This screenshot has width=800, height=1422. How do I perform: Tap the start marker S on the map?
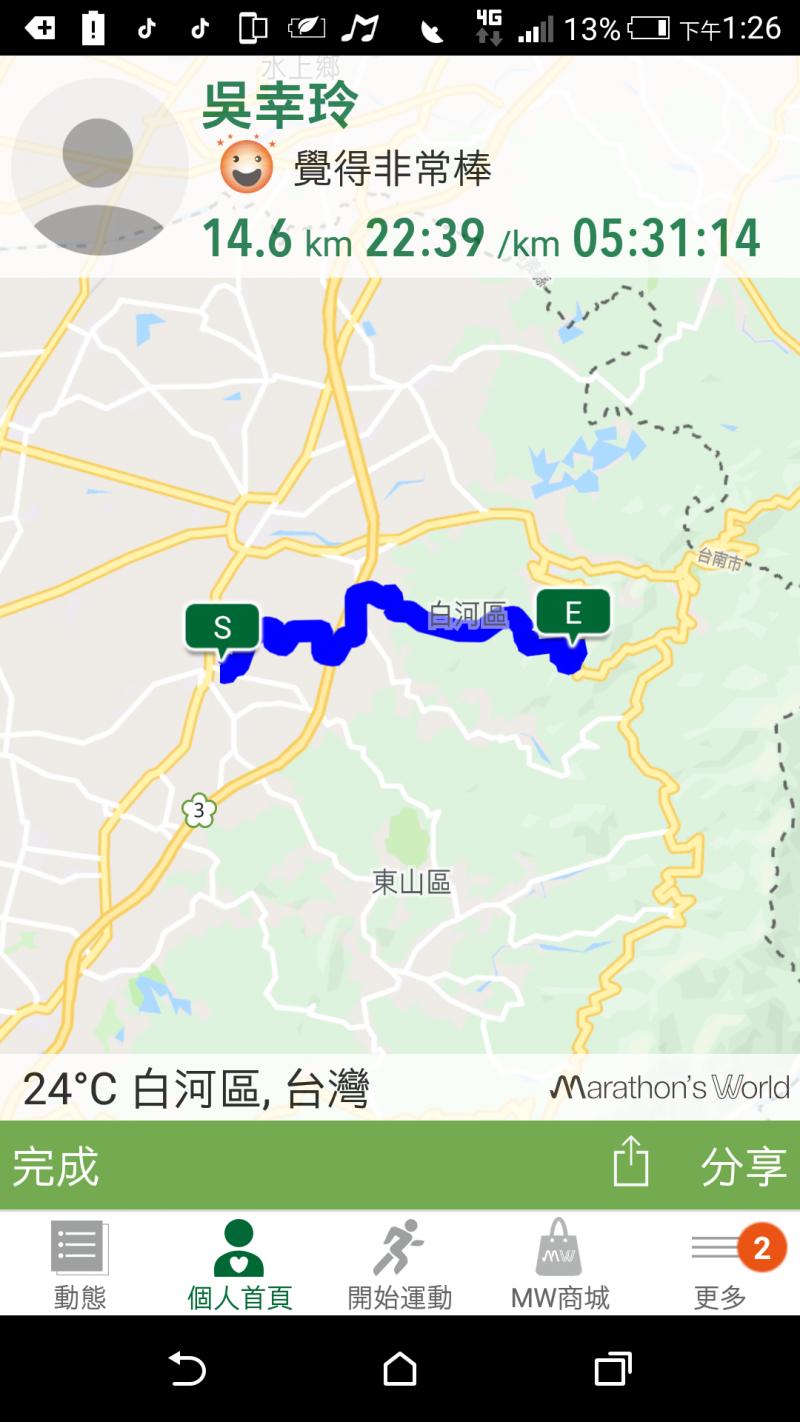[x=222, y=628]
